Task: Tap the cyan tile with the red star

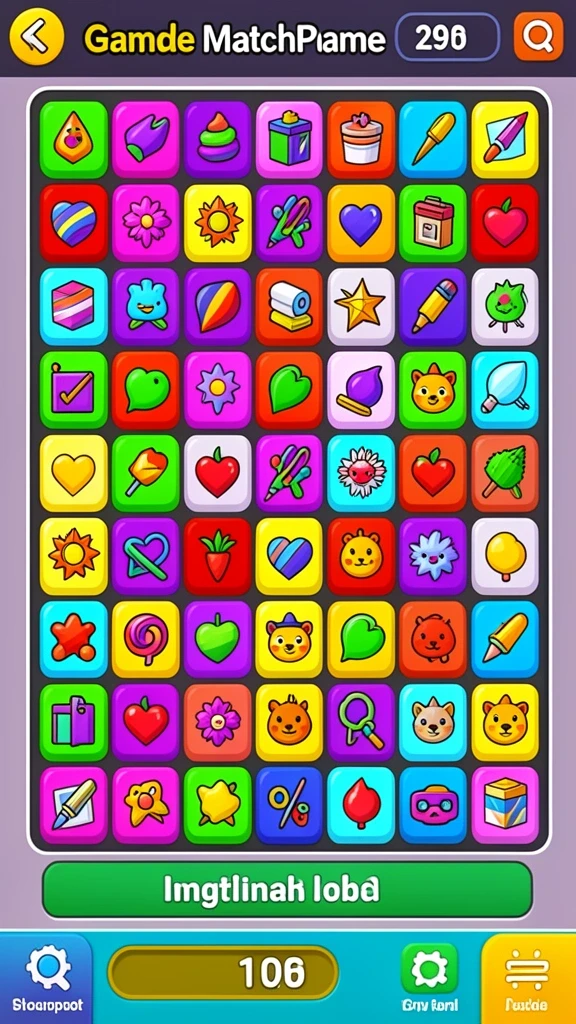Action: (x=73, y=639)
